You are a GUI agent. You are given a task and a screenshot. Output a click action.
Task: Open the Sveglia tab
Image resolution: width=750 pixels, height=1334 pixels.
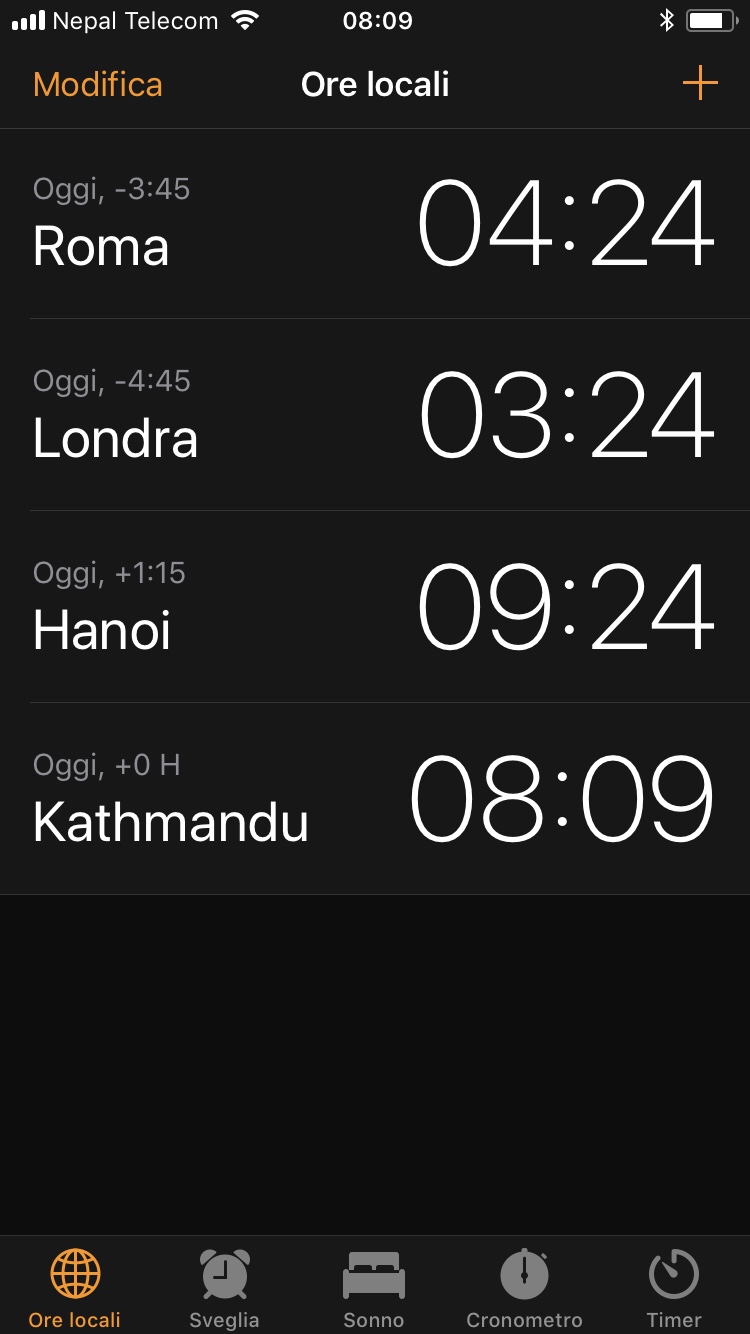pyautogui.click(x=224, y=1286)
